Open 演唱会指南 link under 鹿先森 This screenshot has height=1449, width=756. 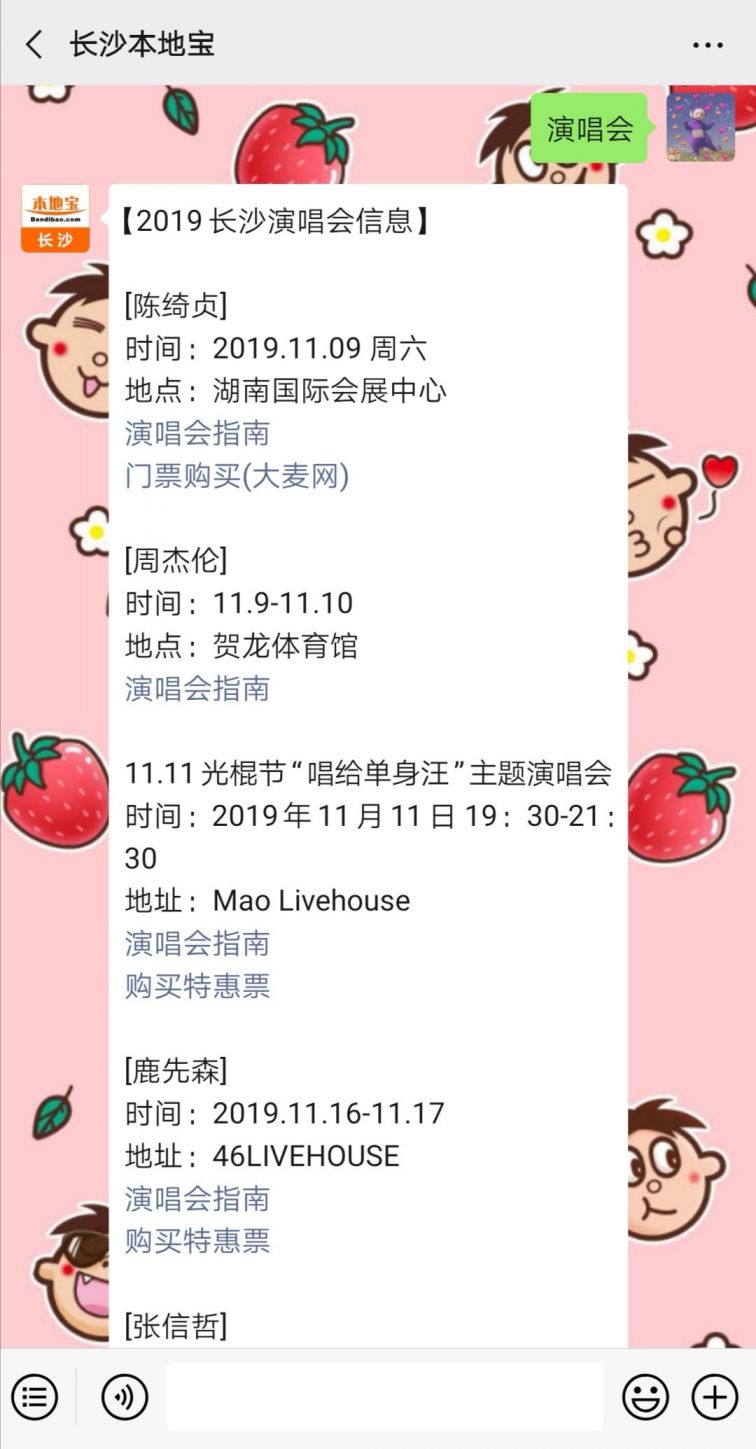pos(197,1198)
